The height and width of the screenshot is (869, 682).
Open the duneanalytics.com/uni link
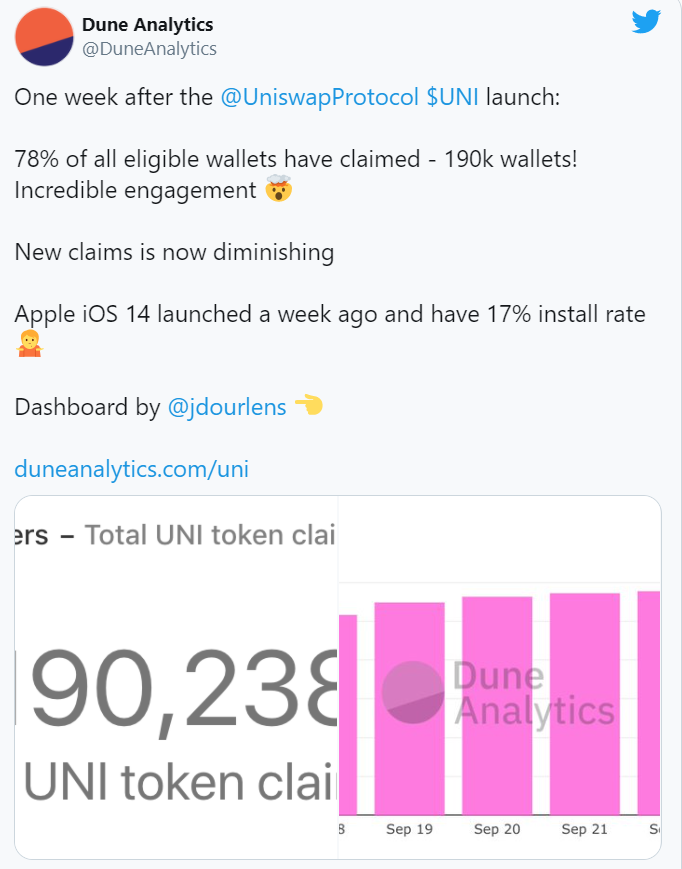131,468
